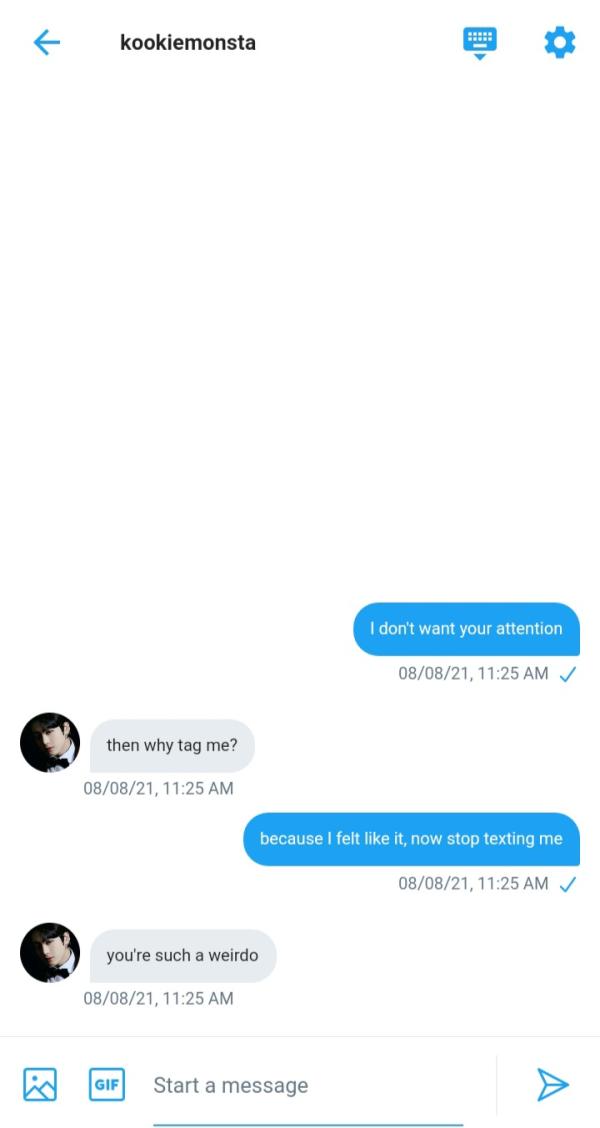Go back using the top arrow
This screenshot has height=1128, width=600.
tap(47, 42)
